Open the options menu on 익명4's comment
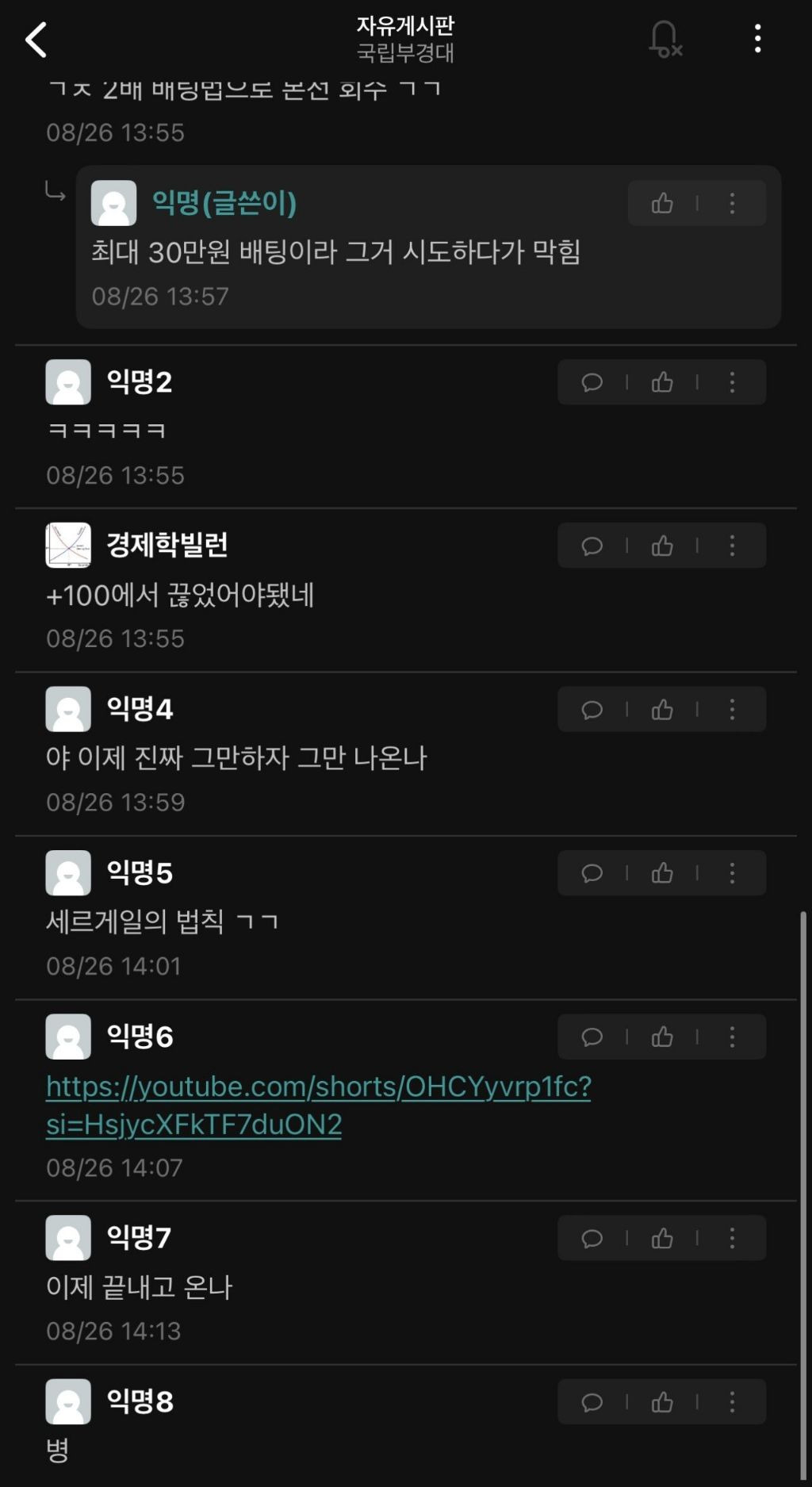The image size is (812, 1487). [x=730, y=710]
